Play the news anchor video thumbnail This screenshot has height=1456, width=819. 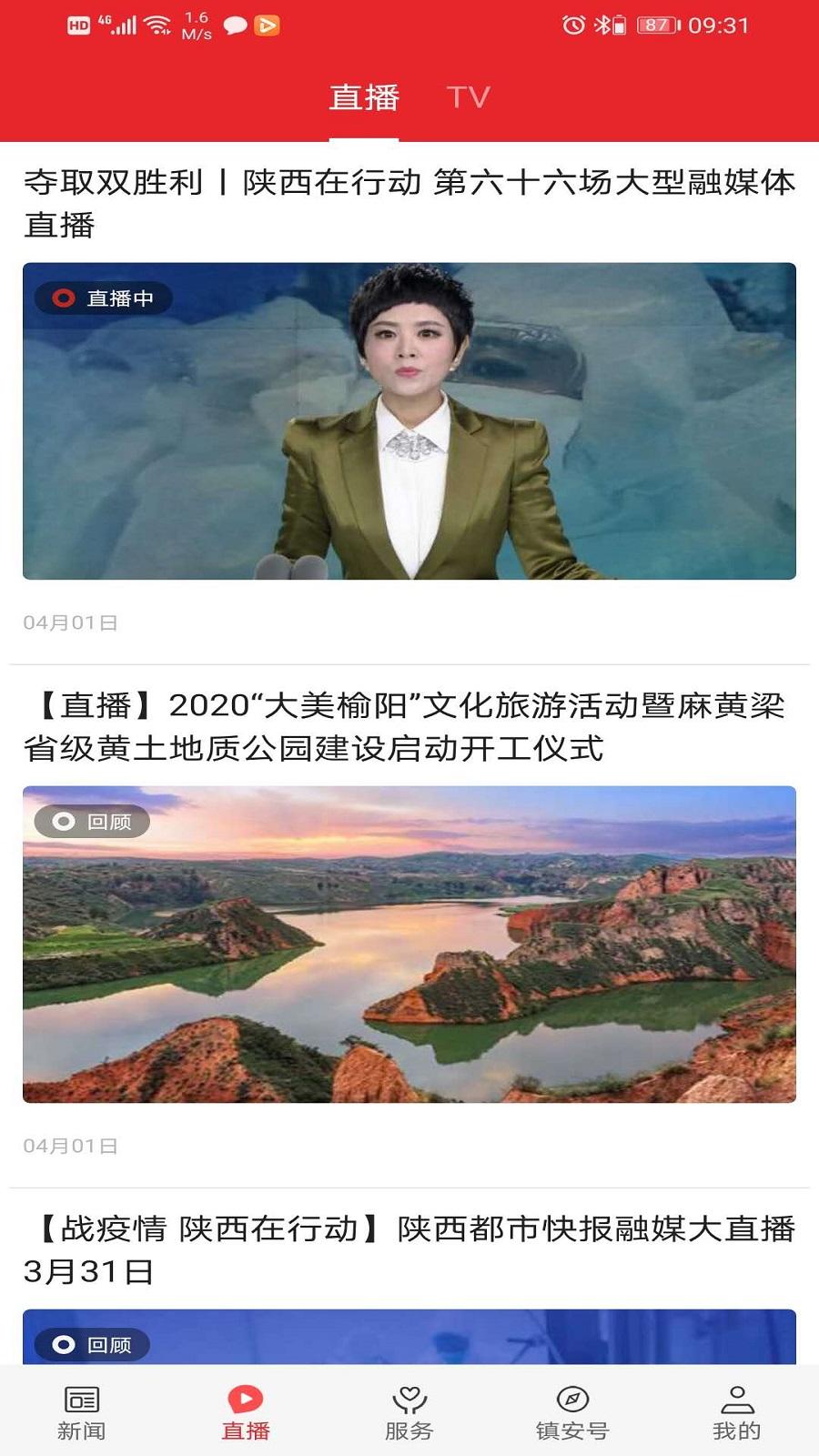[x=409, y=419]
